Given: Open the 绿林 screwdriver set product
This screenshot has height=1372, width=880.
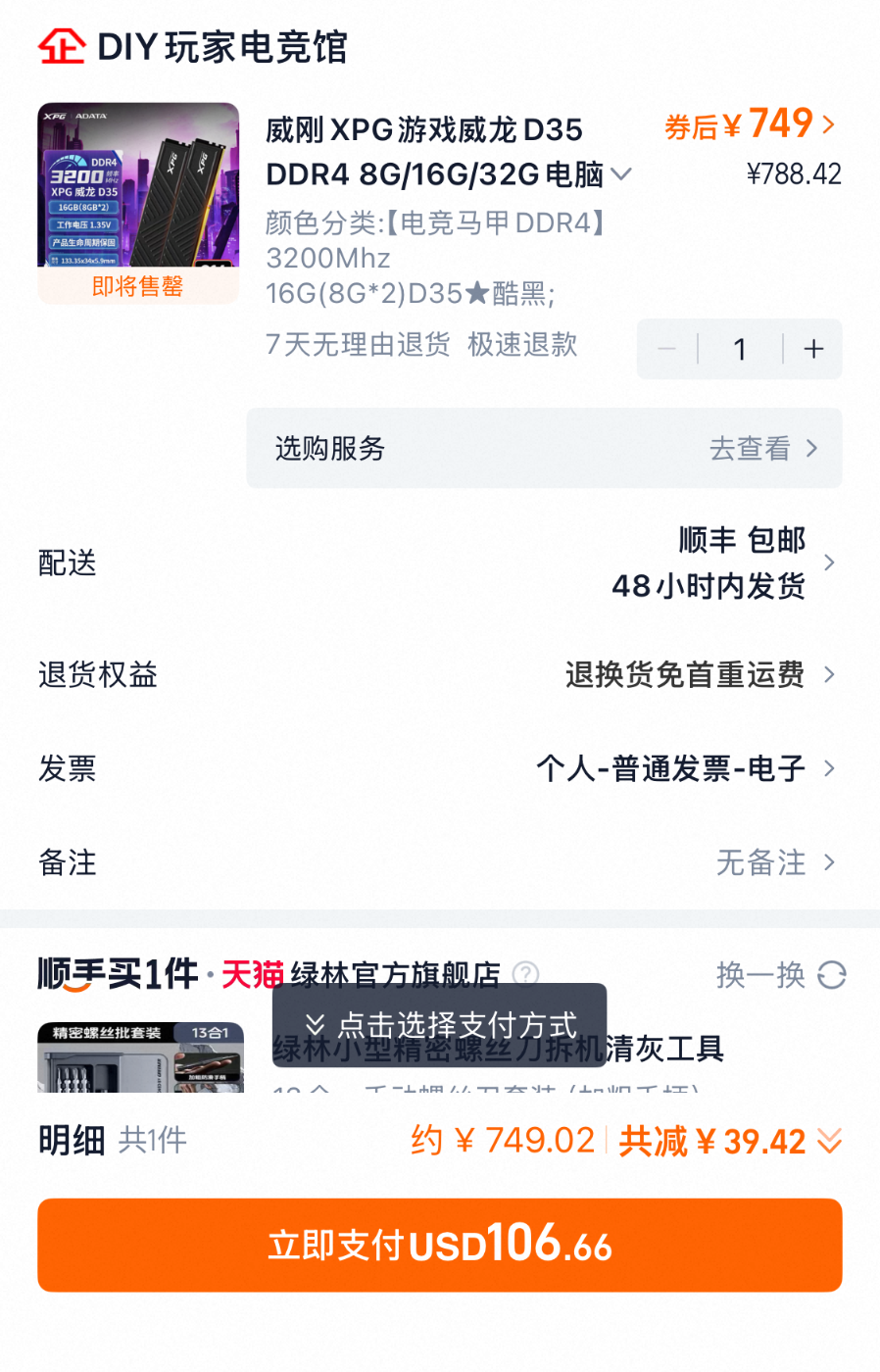Looking at the screenshot, I should pos(140,1058).
